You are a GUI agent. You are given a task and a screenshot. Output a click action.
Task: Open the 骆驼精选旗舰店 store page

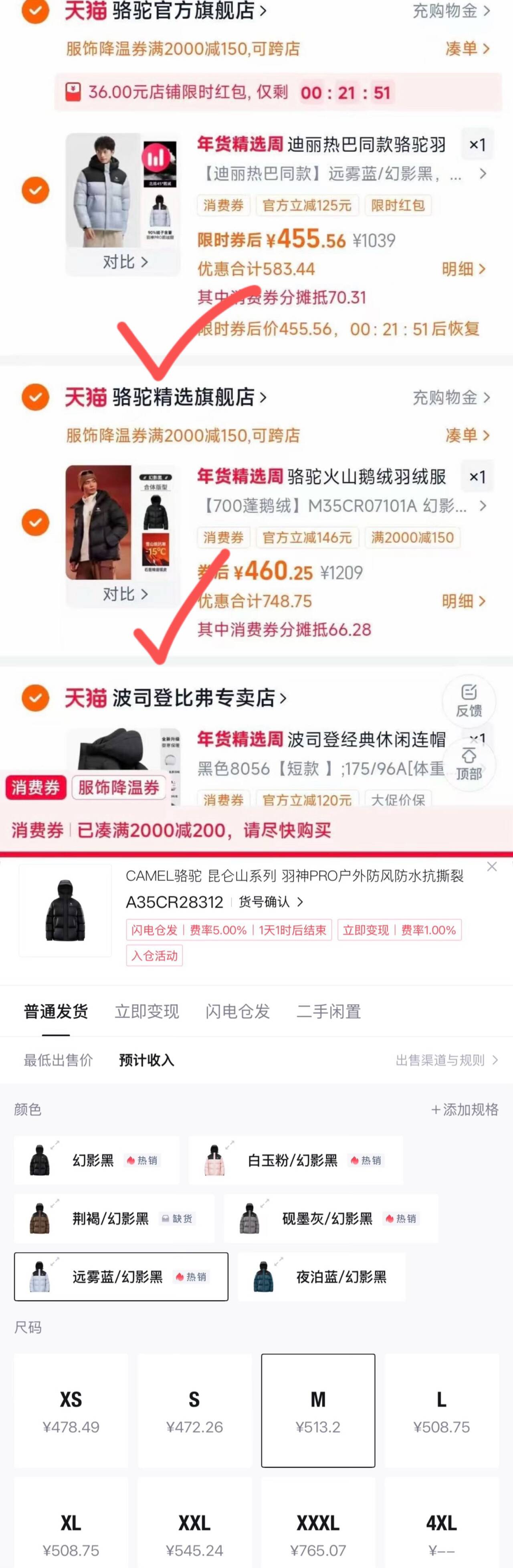pyautogui.click(x=166, y=397)
